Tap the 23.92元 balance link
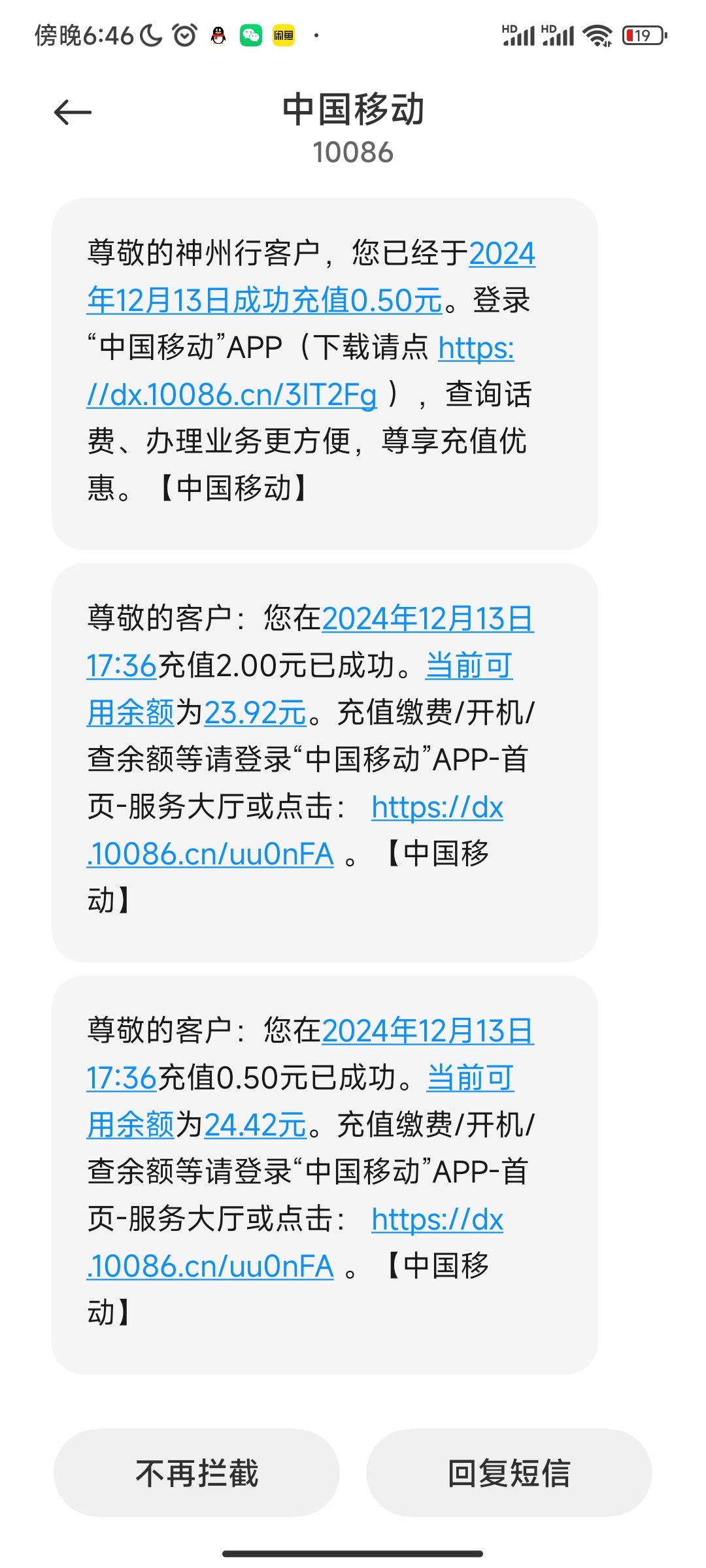 coord(256,712)
